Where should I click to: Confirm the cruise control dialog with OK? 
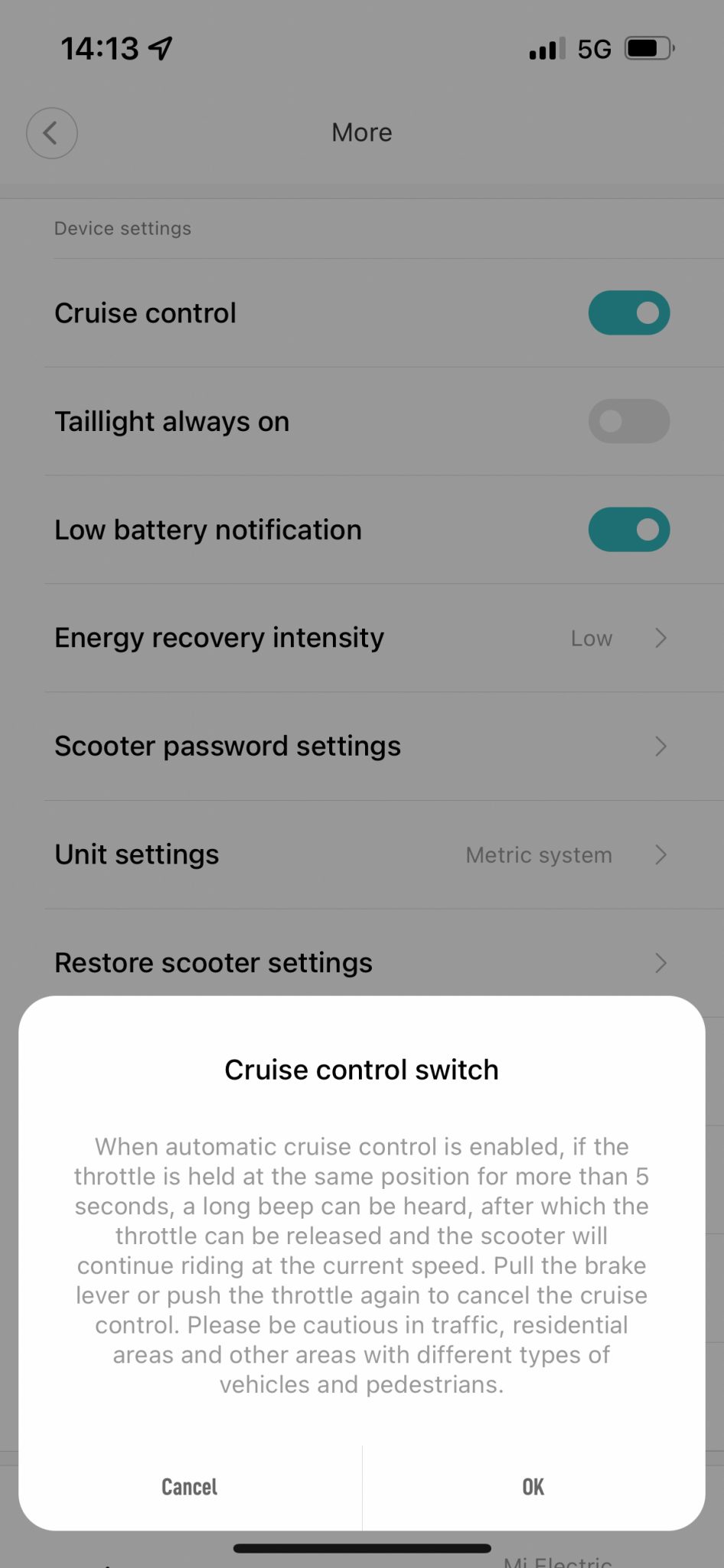[x=533, y=1487]
